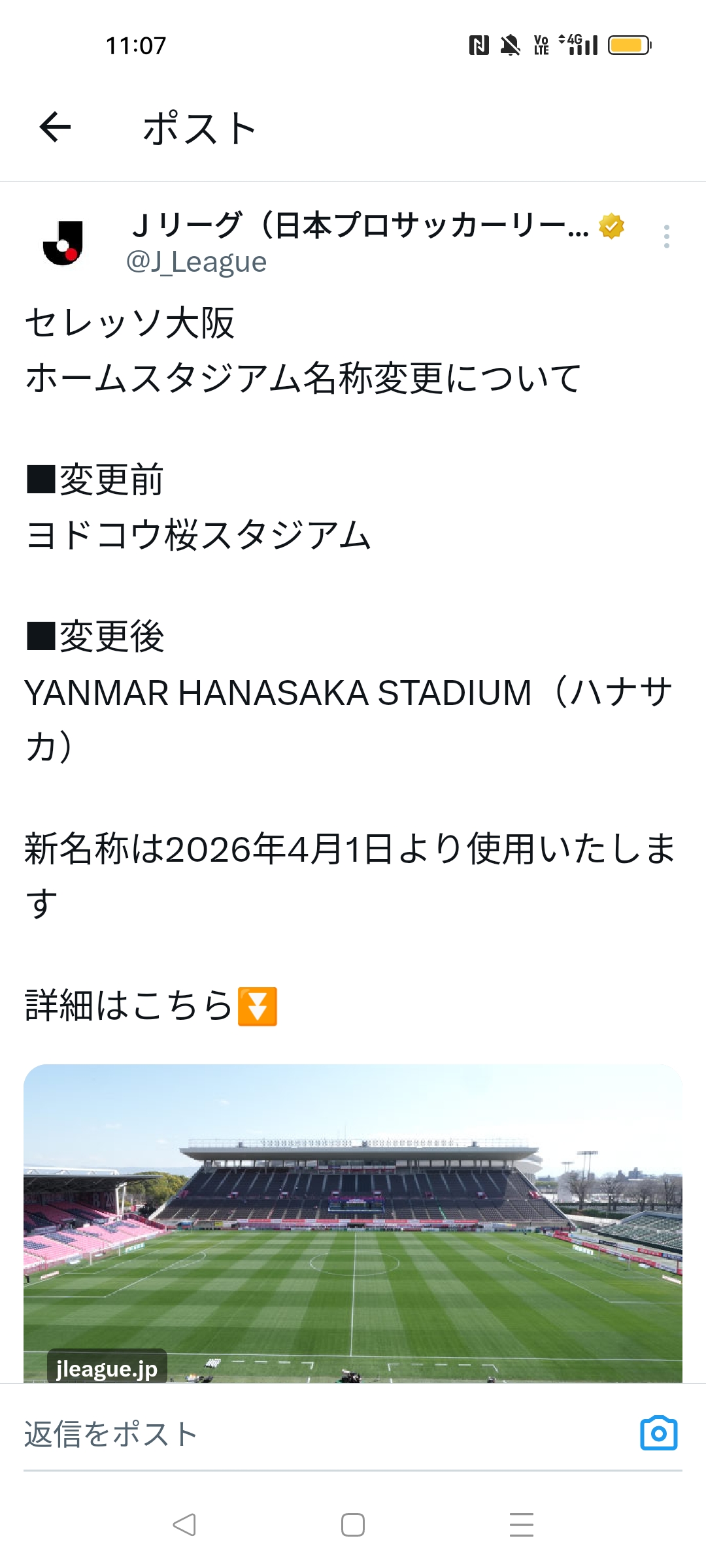706x1568 pixels.
Task: Tap the system home button
Action: click(x=353, y=1525)
